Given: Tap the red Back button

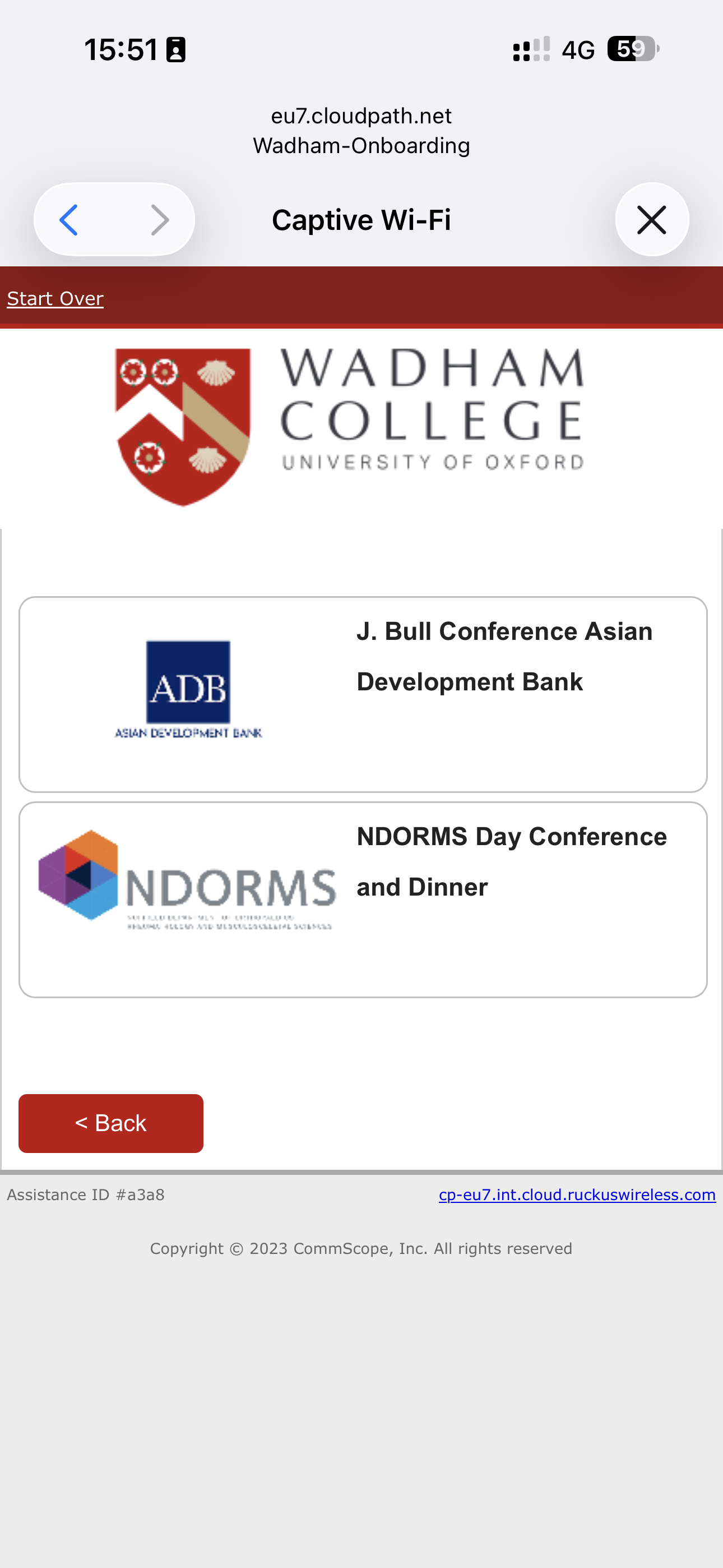Looking at the screenshot, I should 111,1123.
